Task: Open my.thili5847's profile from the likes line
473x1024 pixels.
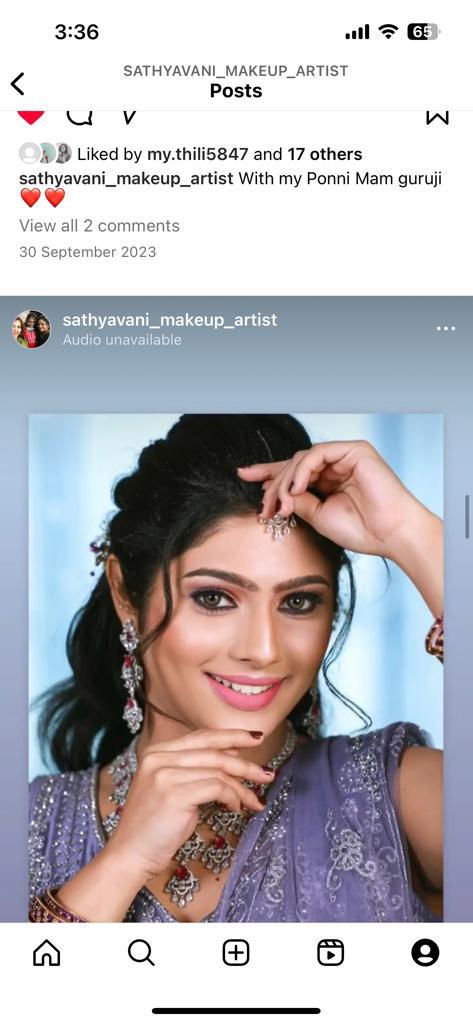Action: point(197,154)
